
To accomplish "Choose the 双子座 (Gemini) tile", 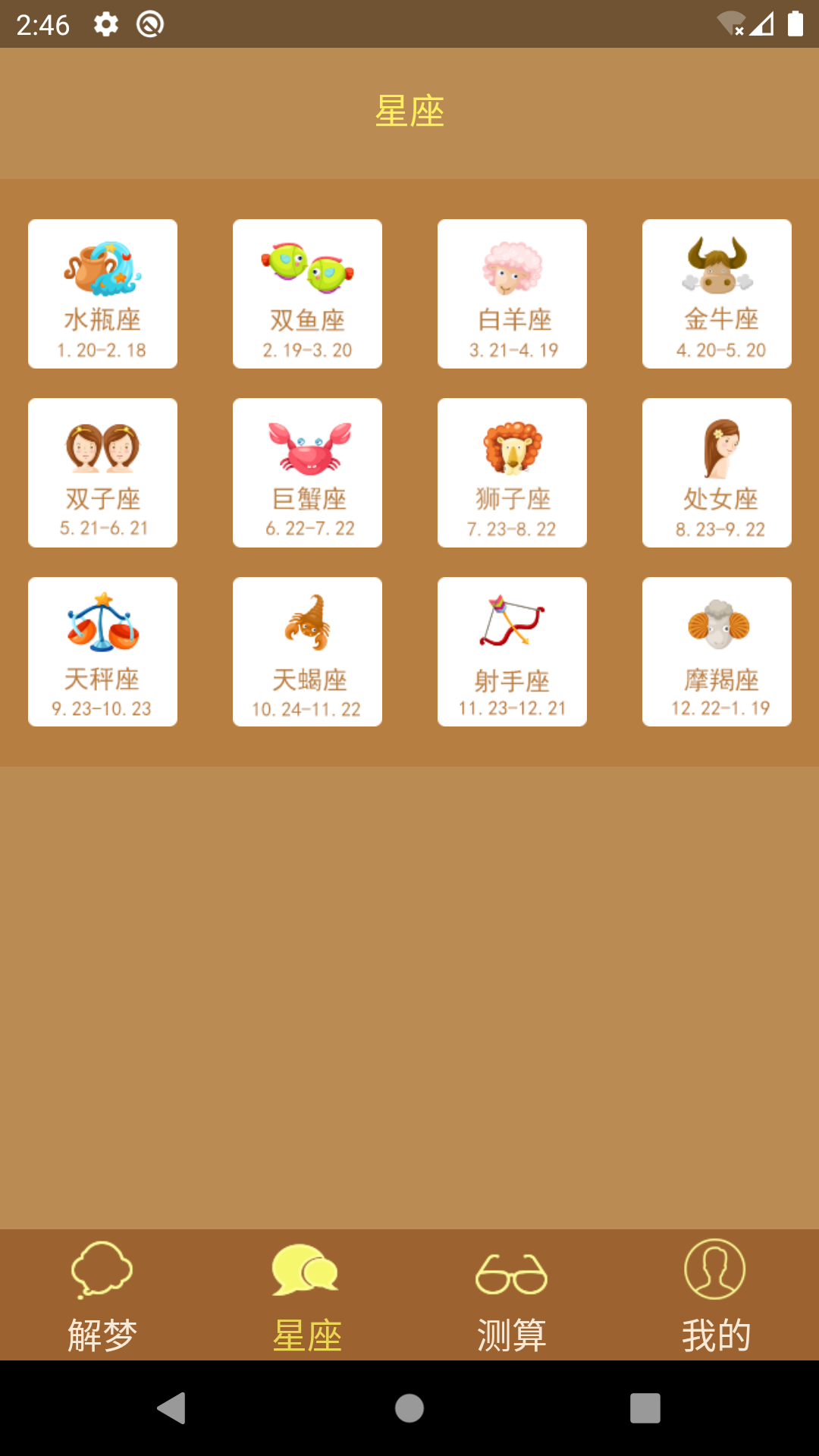I will [102, 473].
